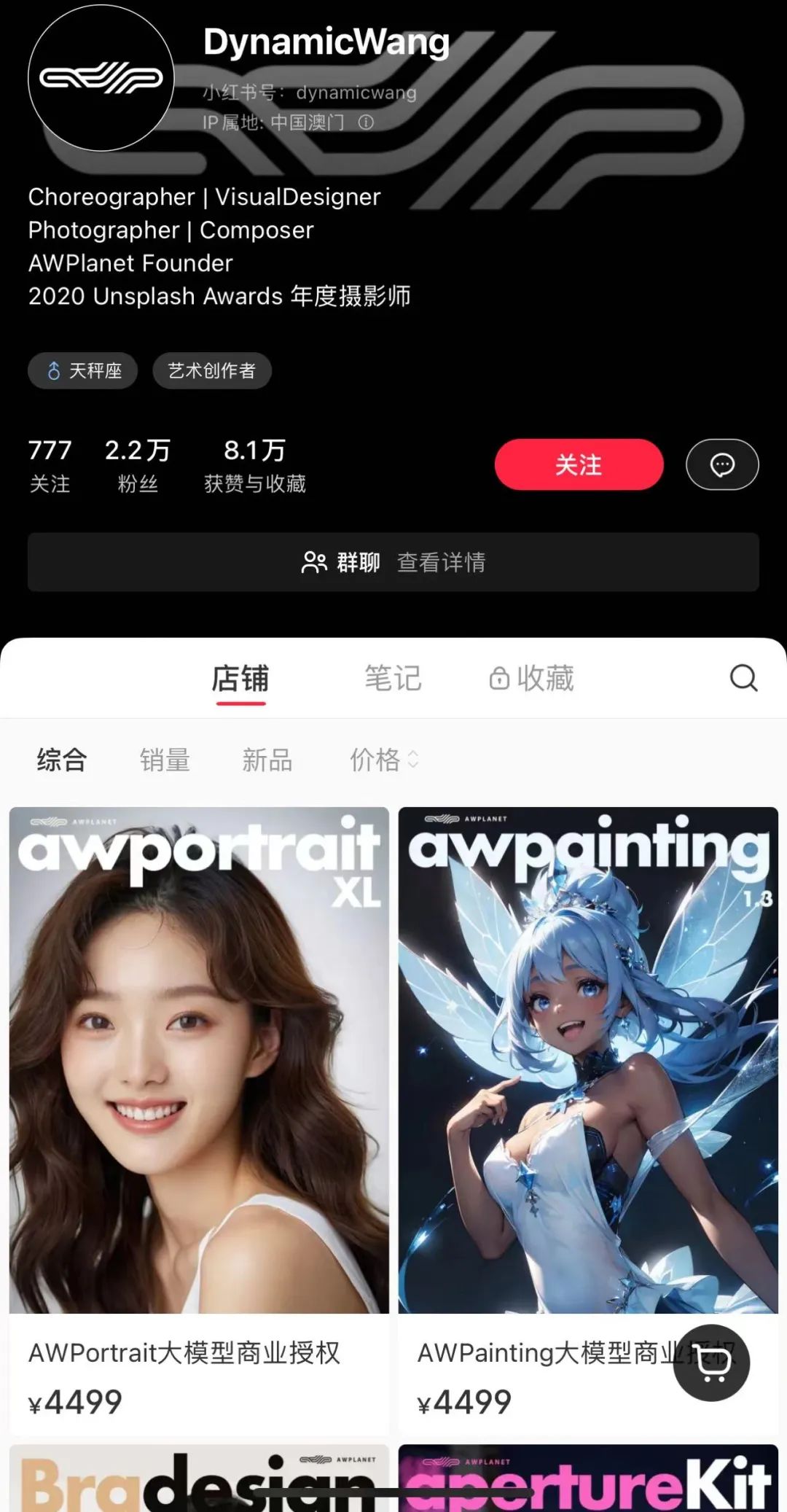Screen dimensions: 787x1512
Task: View the 粉丝 followers list
Action: click(138, 466)
